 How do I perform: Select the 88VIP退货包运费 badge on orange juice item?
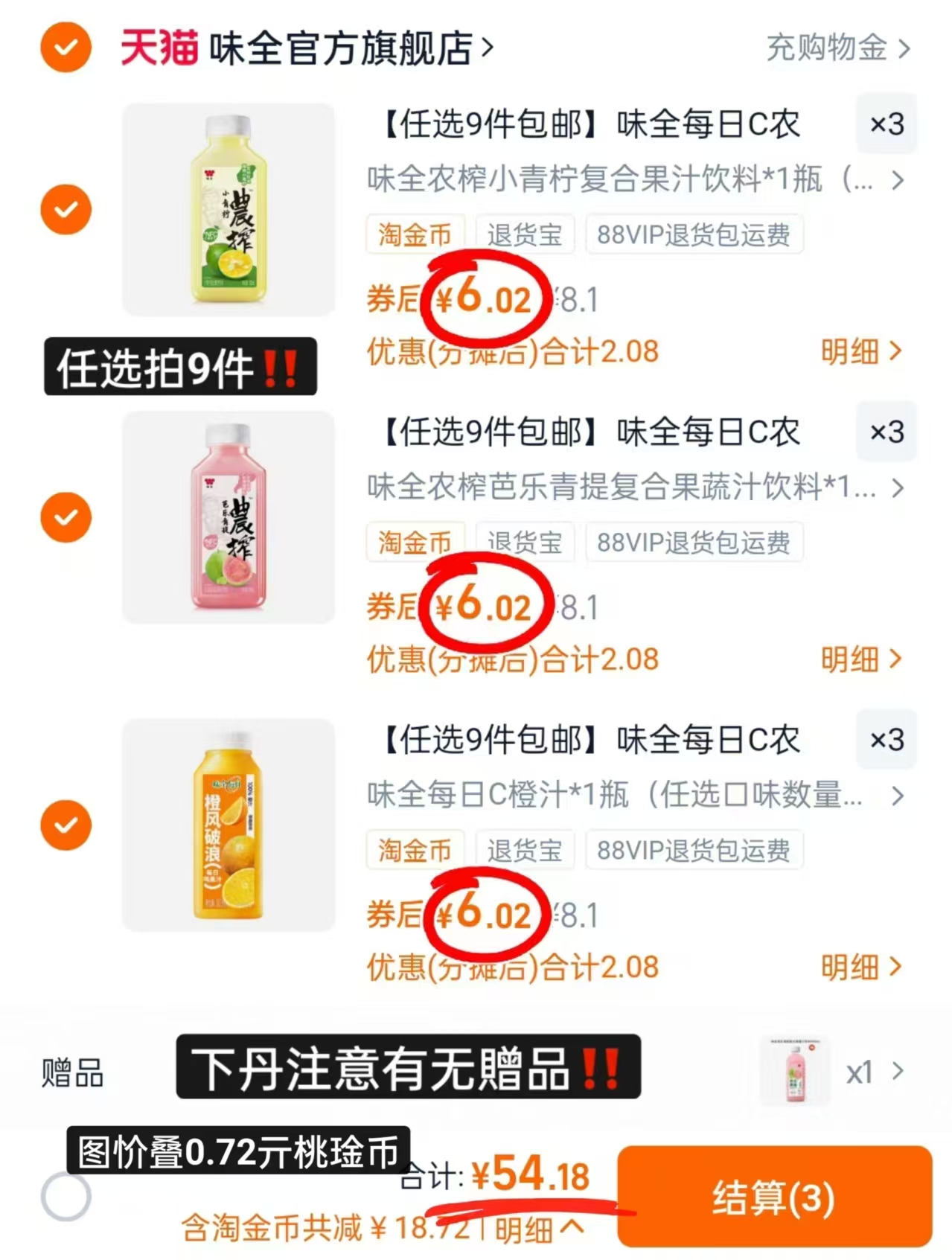[x=694, y=850]
